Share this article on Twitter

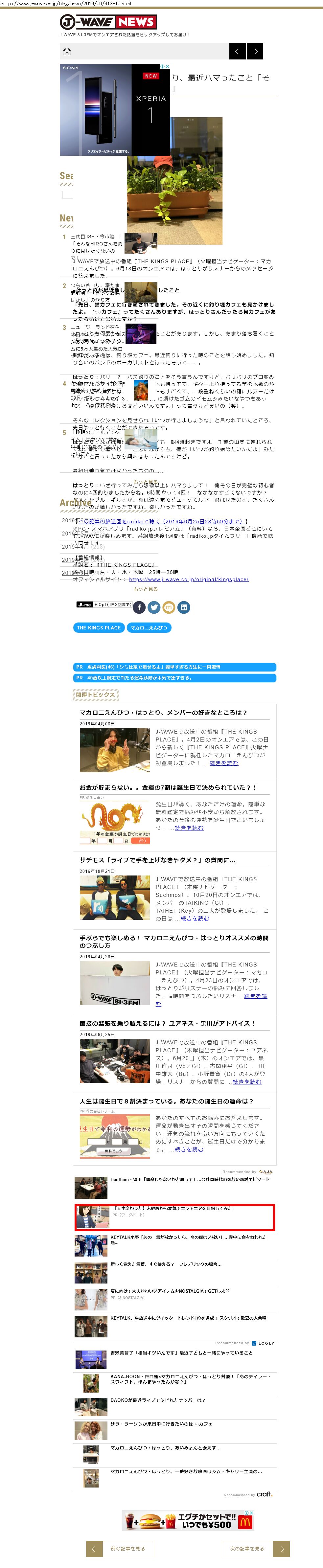coord(154,607)
